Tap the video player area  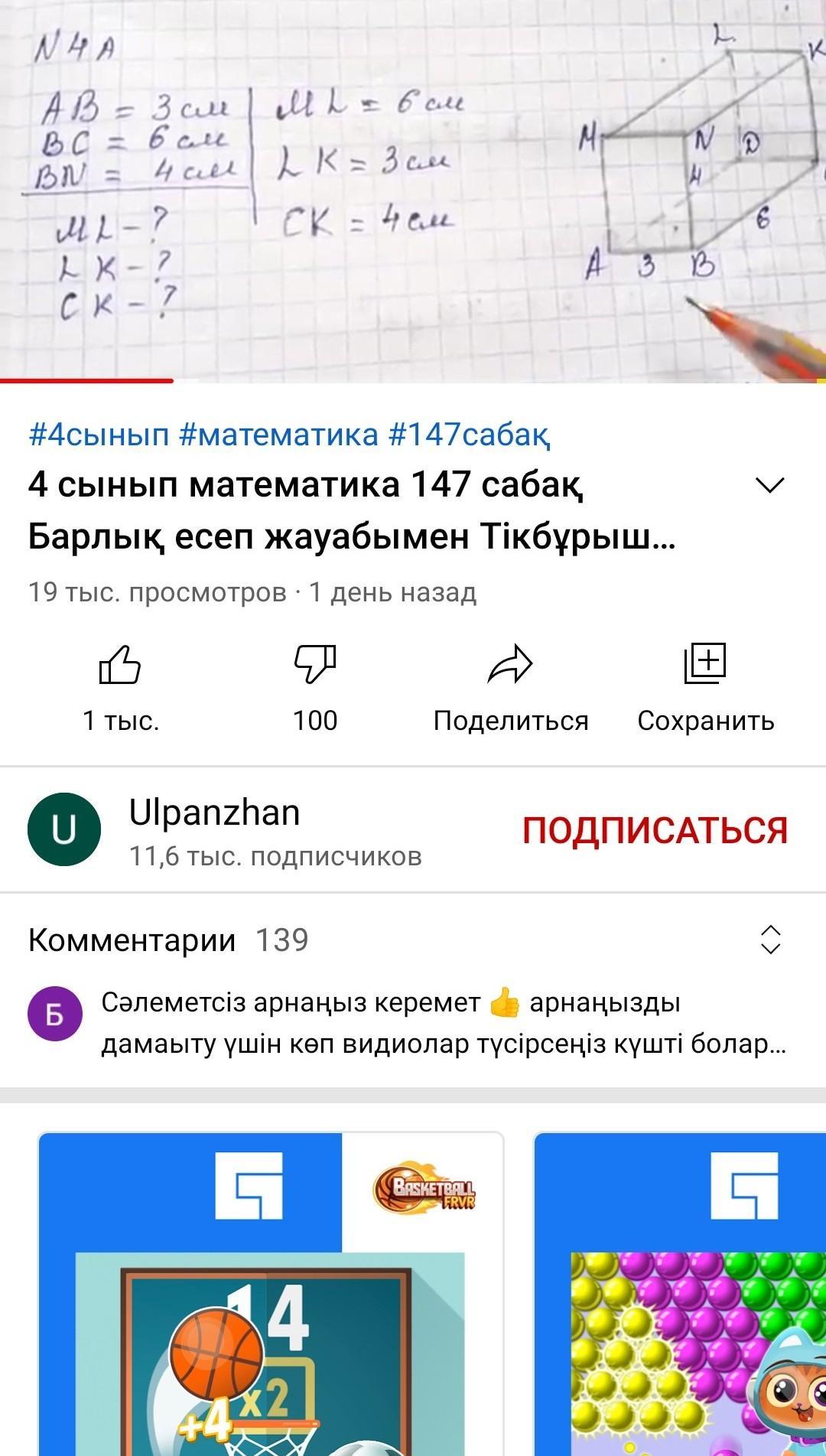point(413,190)
